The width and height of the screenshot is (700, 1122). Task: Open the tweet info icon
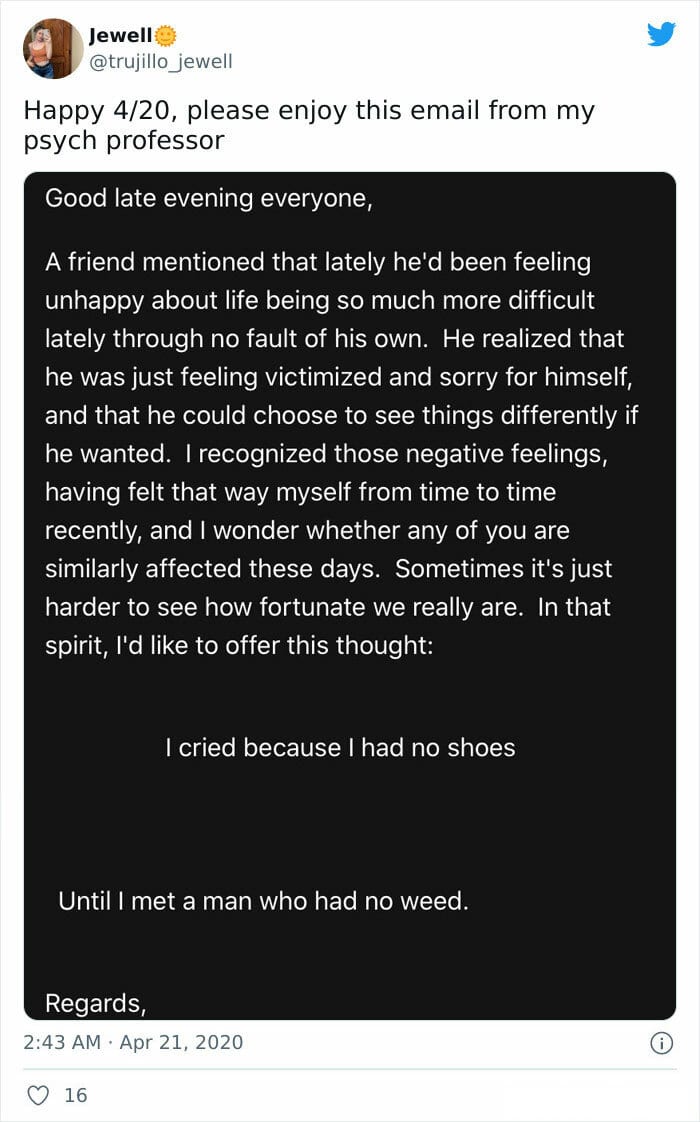tap(661, 1043)
